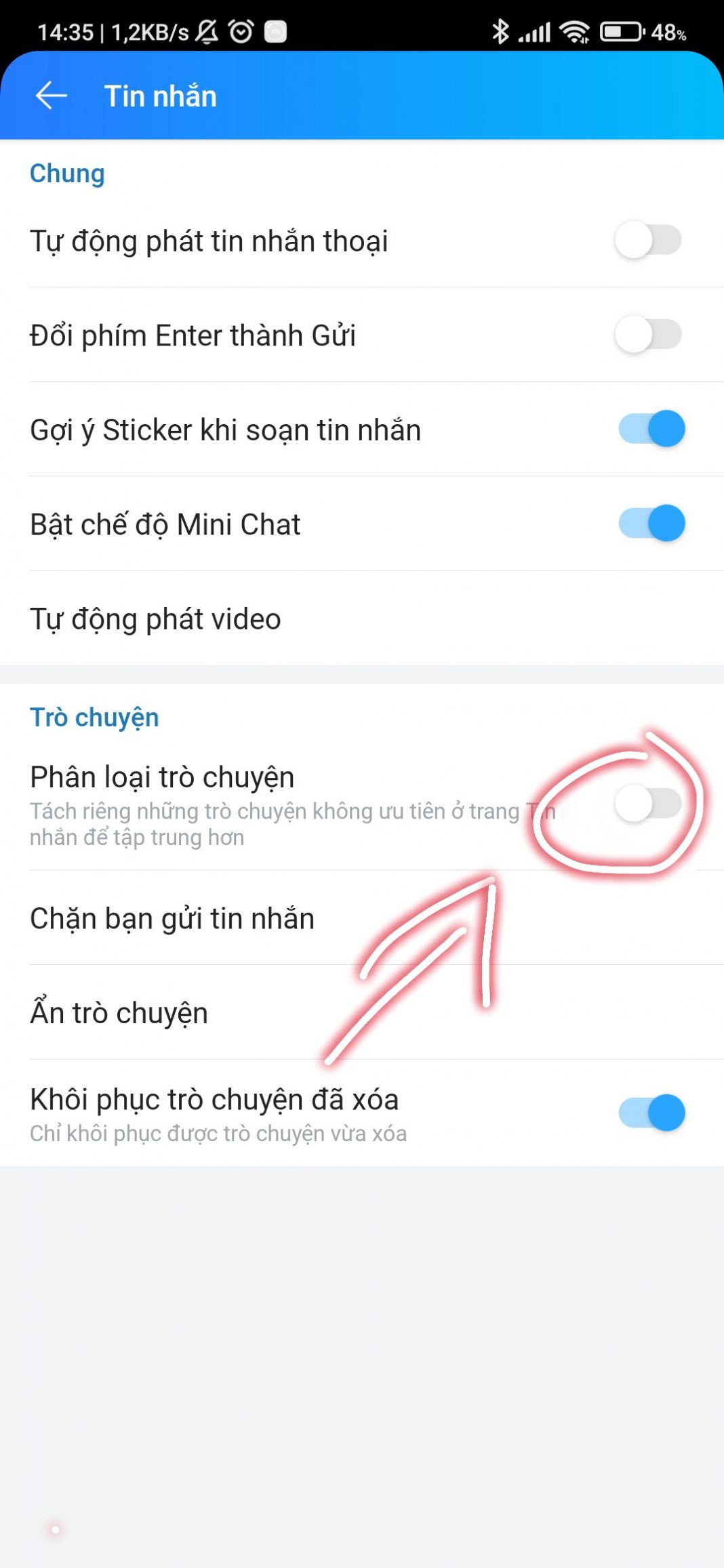Enable Tự động phát tin nhắn thoại
Viewport: 724px width, 1568px height.
649,240
